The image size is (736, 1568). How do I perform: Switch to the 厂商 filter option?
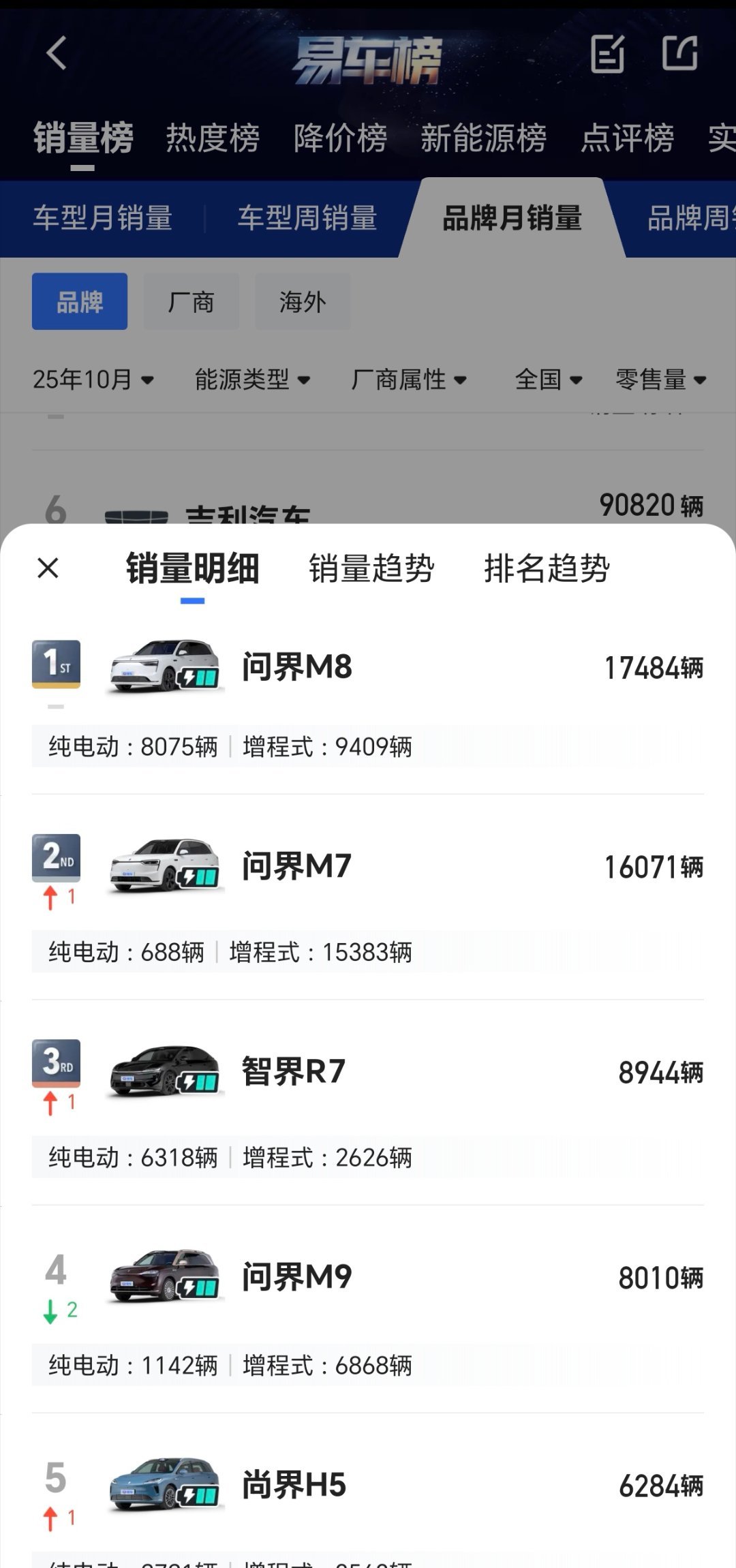tap(191, 301)
